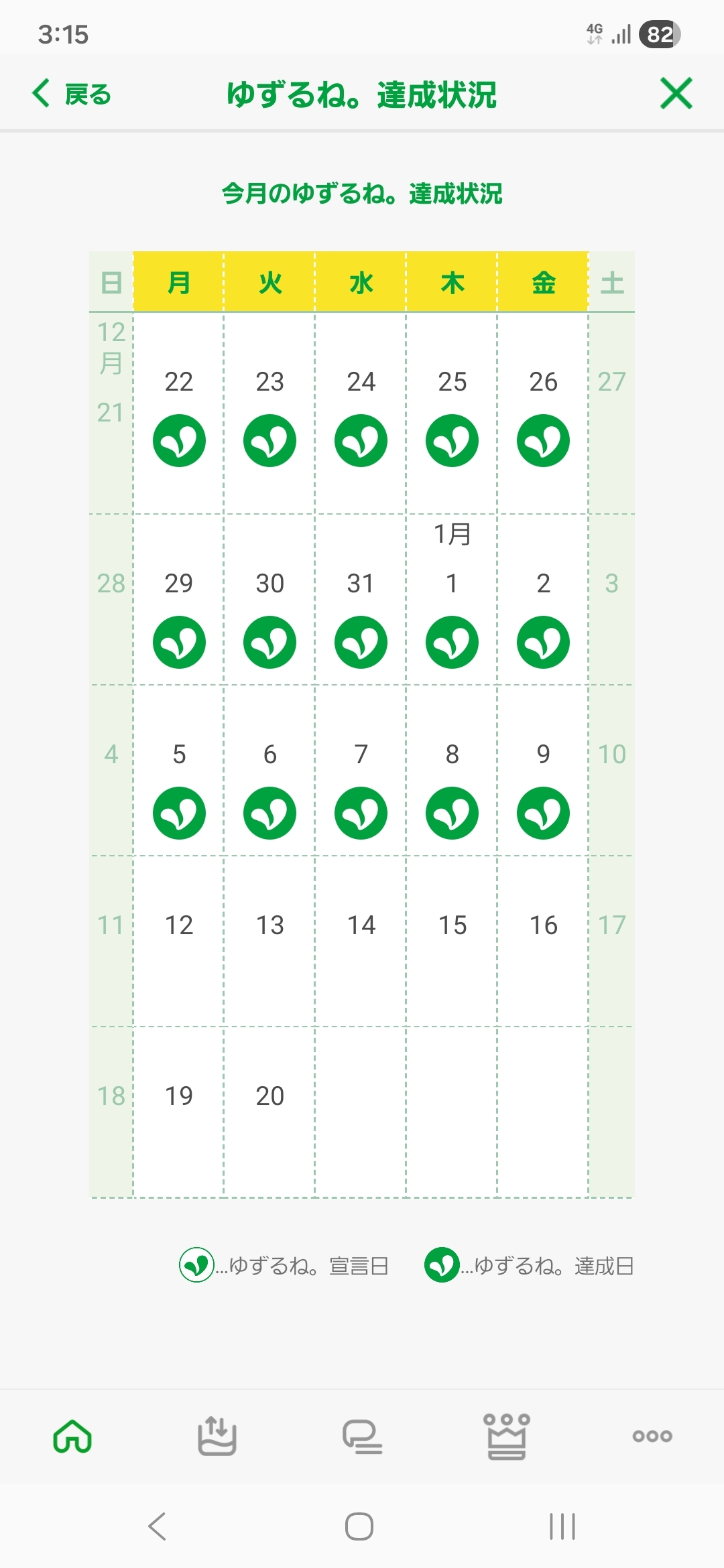Open the upload tray tab in the bottom bar
This screenshot has height=1568, width=724.
click(217, 1436)
